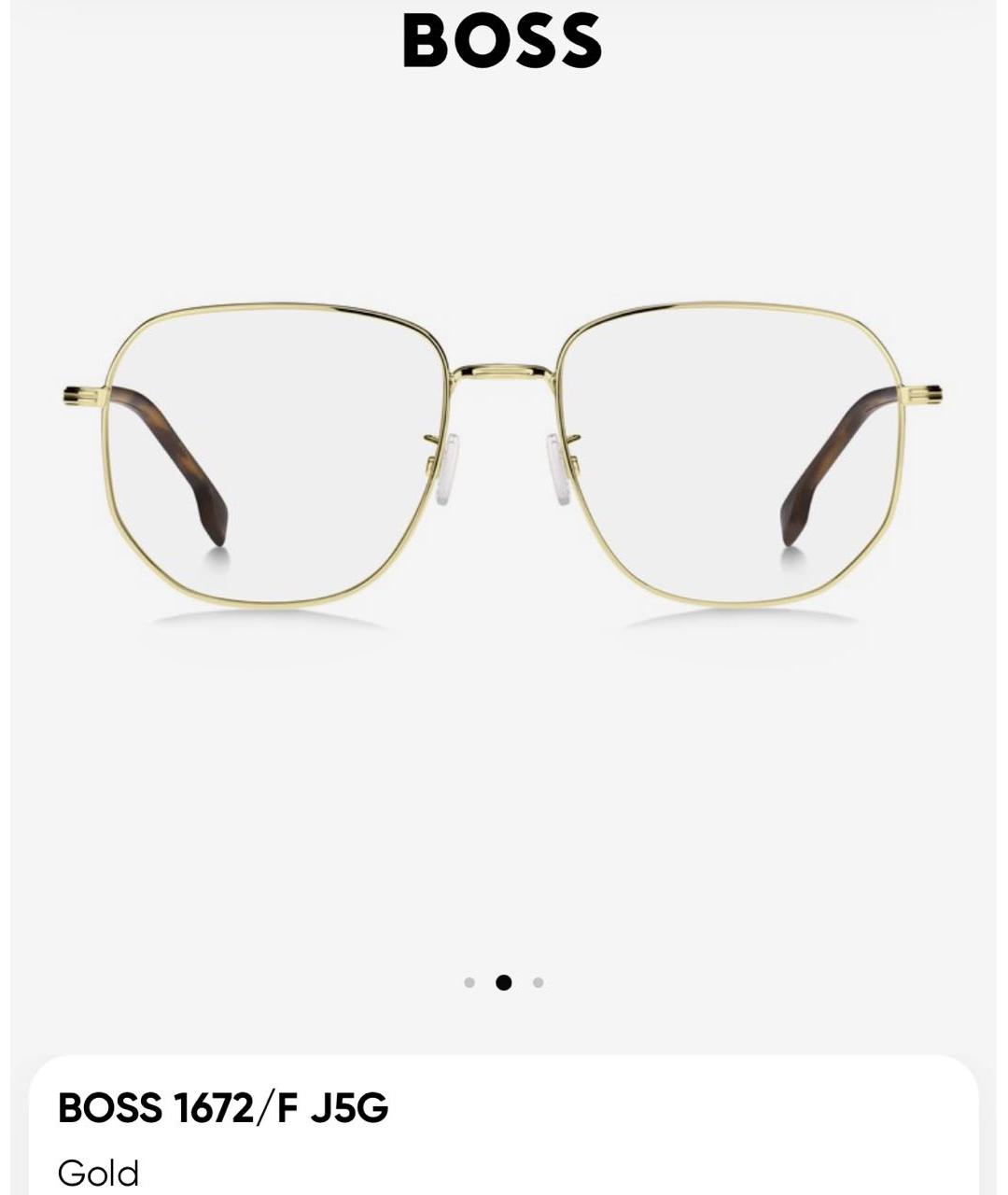Select the first image indicator dot
The width and height of the screenshot is (1008, 1195).
click(469, 982)
